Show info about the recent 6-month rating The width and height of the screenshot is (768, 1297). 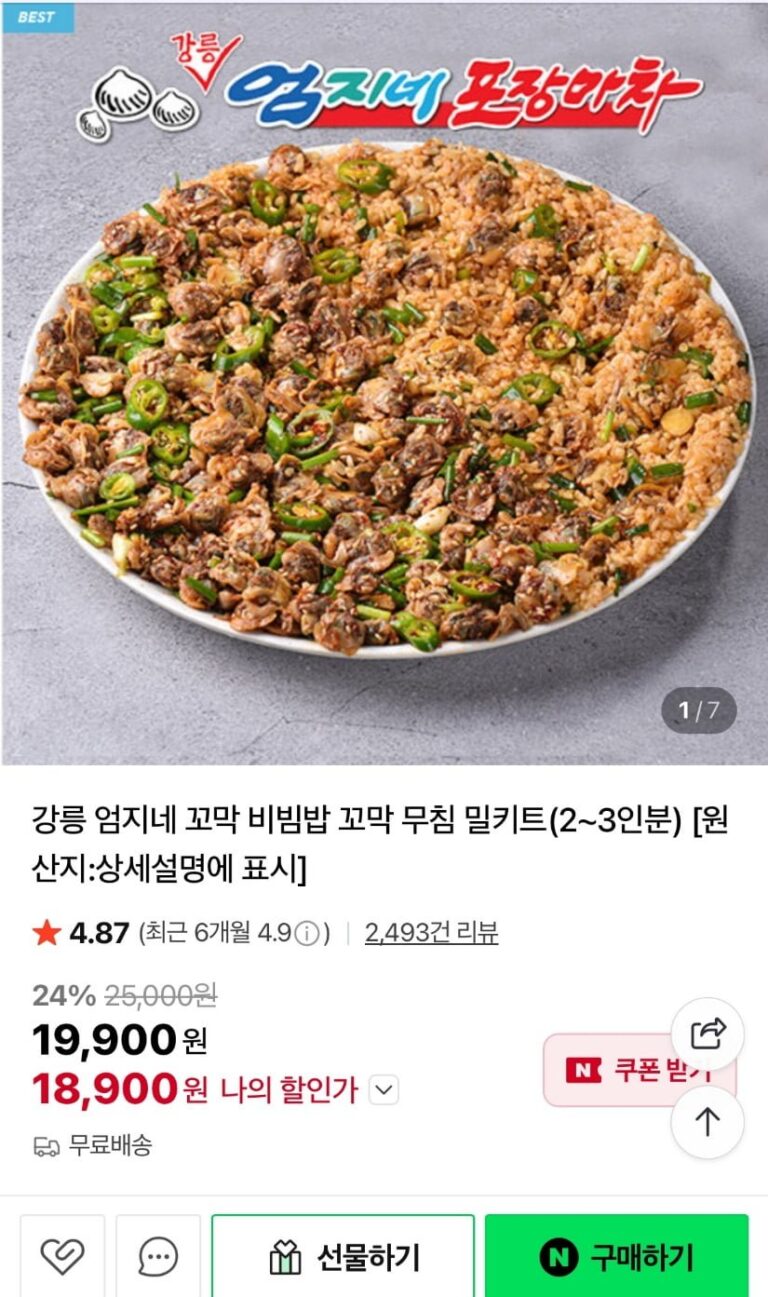[x=309, y=934]
